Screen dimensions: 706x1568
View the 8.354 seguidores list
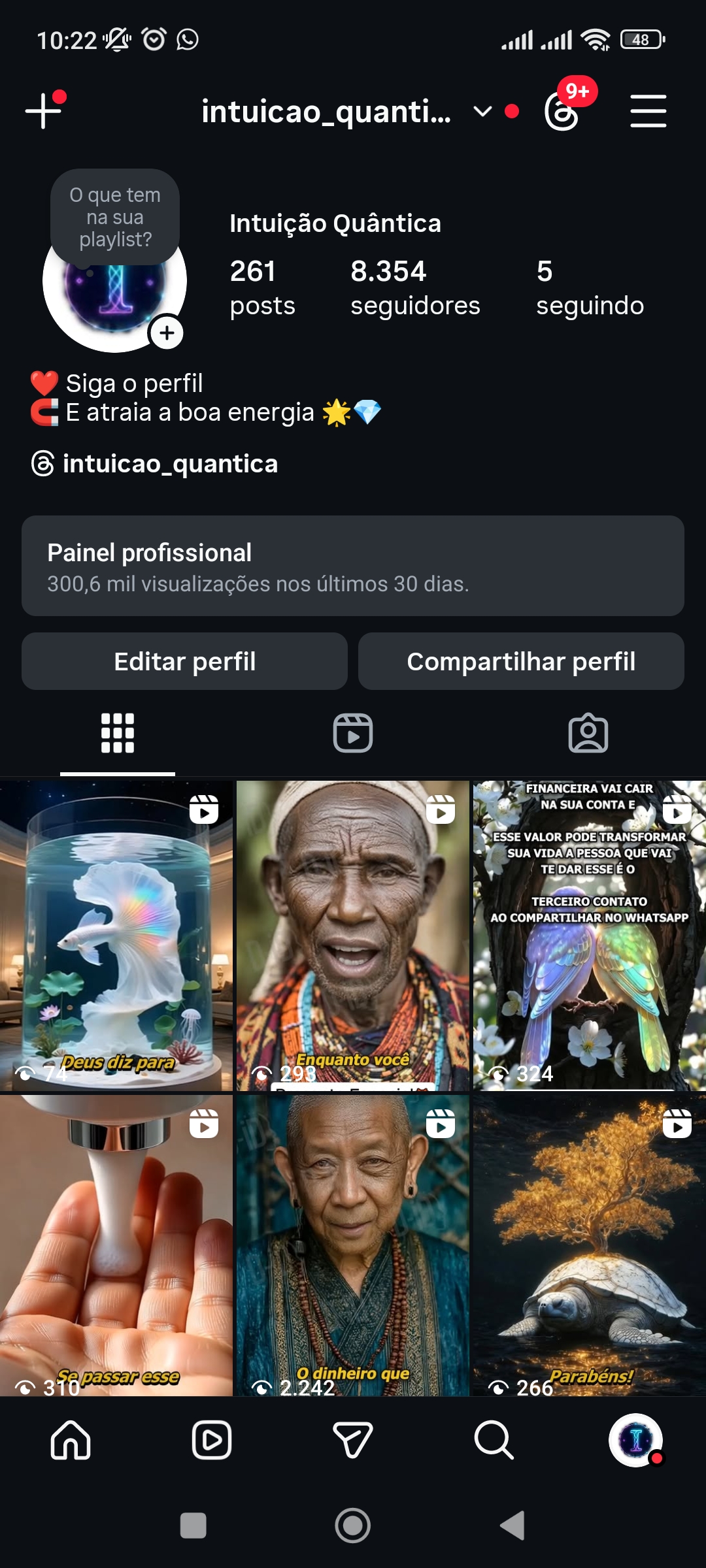coord(414,287)
